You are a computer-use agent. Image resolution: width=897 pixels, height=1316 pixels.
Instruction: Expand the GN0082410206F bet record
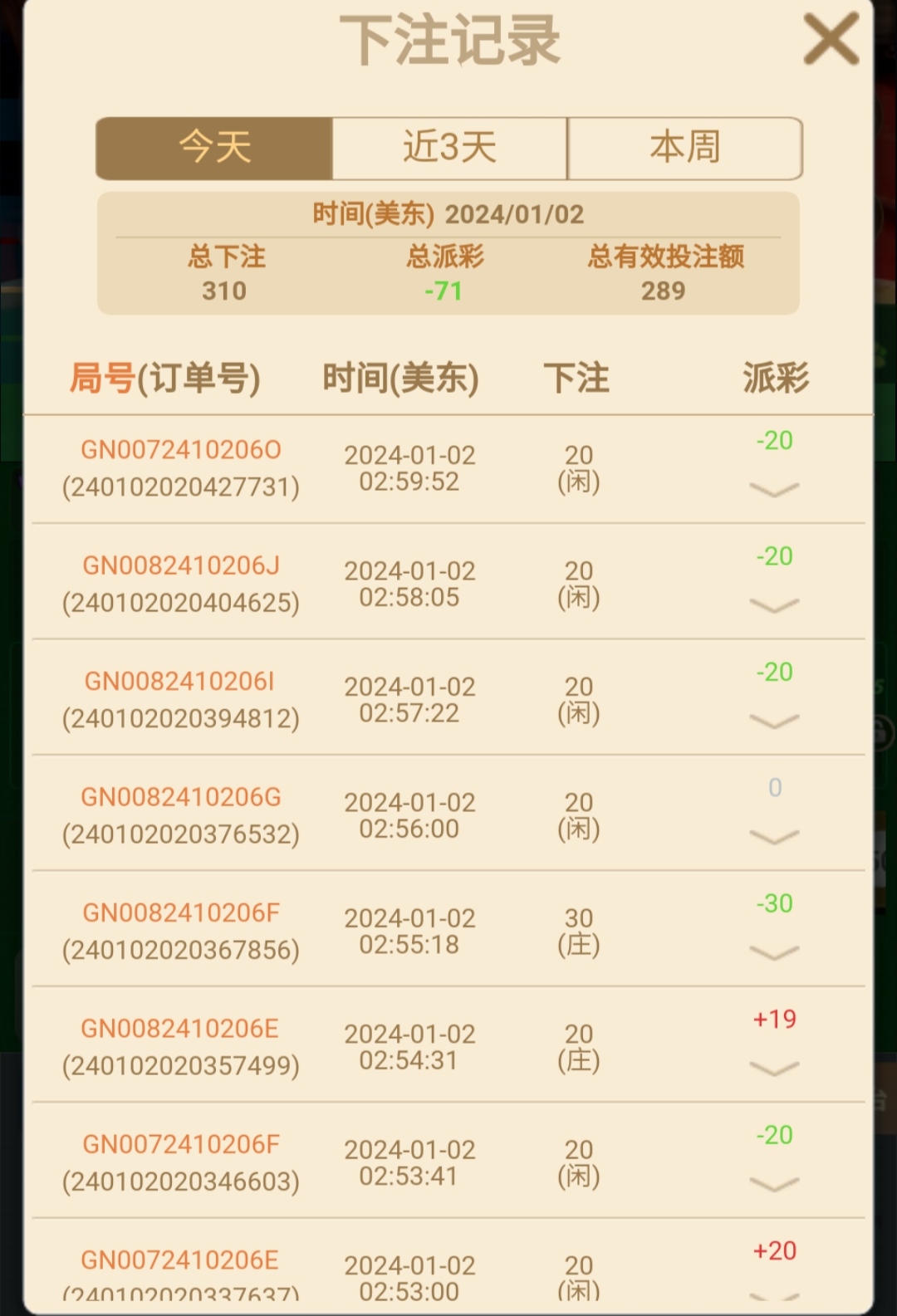coord(774,952)
